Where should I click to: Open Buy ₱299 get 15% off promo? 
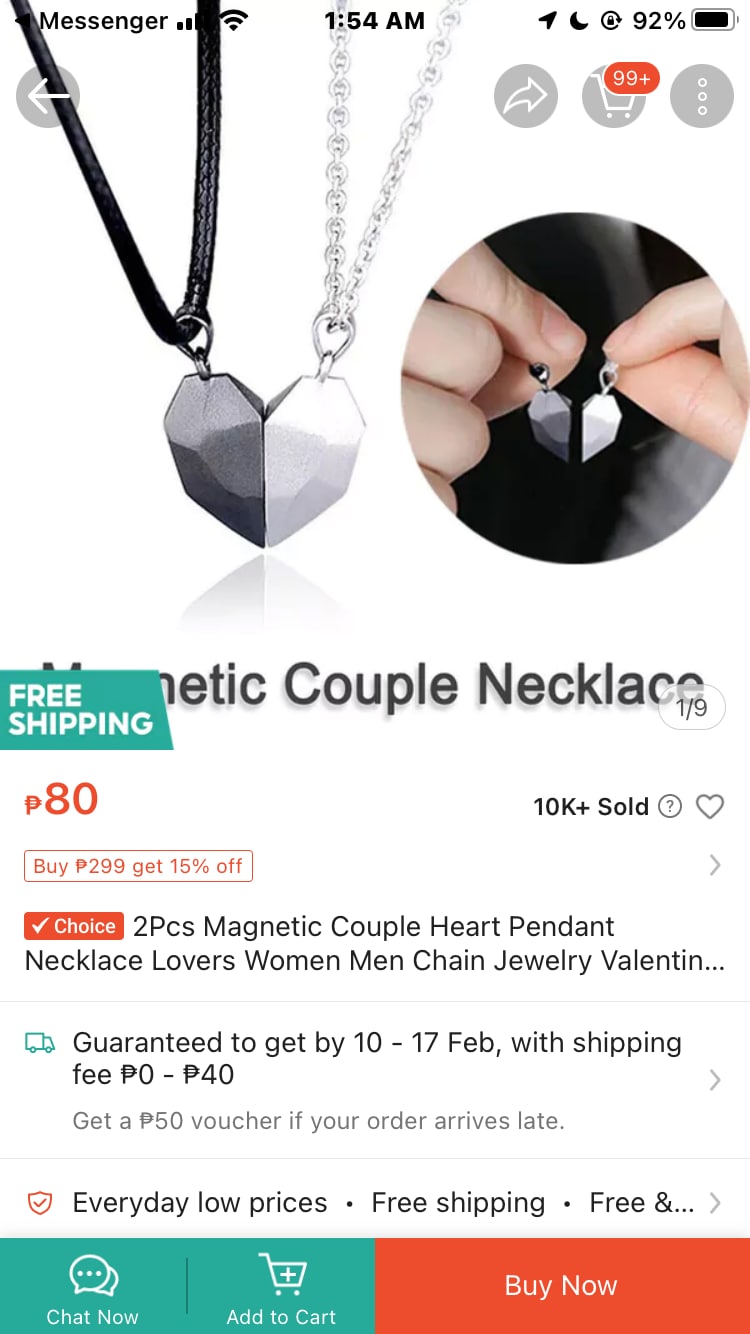pyautogui.click(x=138, y=866)
